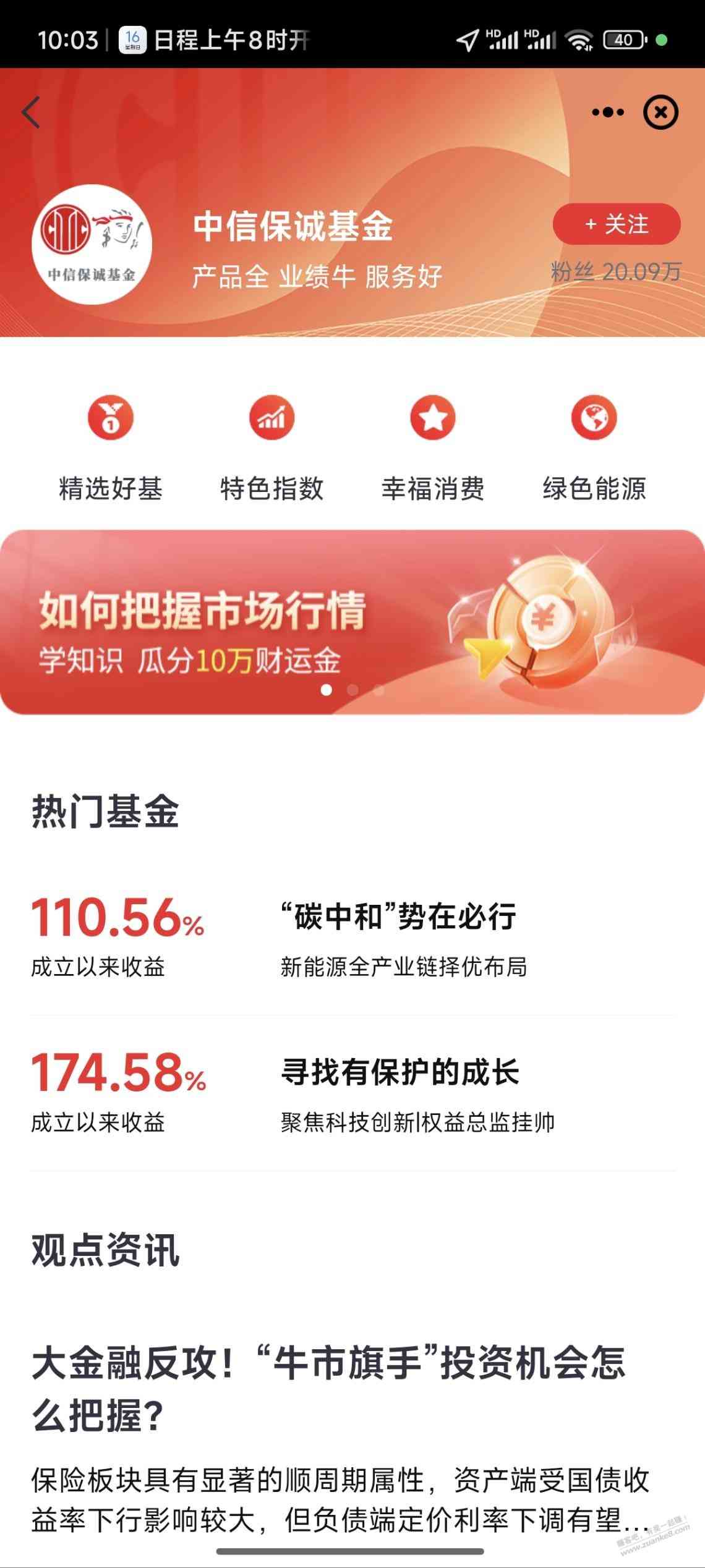
Task: Open the 如何把握市场行情 banner
Action: tap(352, 622)
